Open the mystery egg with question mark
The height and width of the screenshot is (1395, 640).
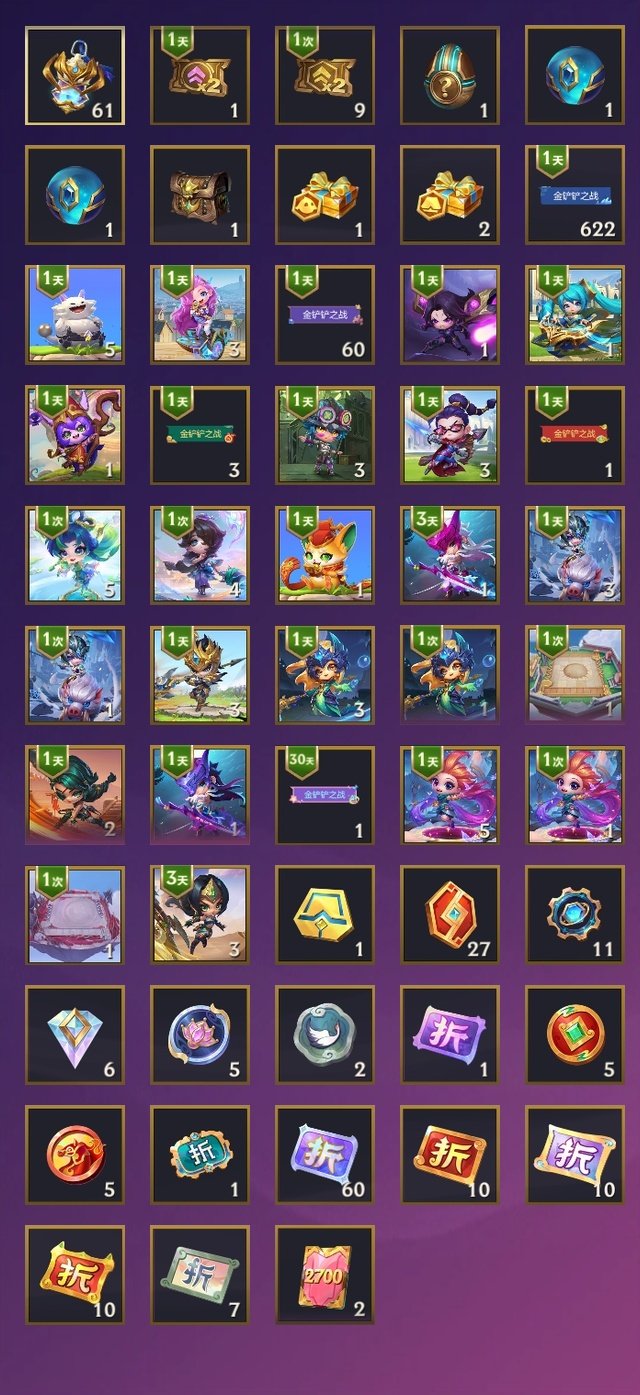450,76
